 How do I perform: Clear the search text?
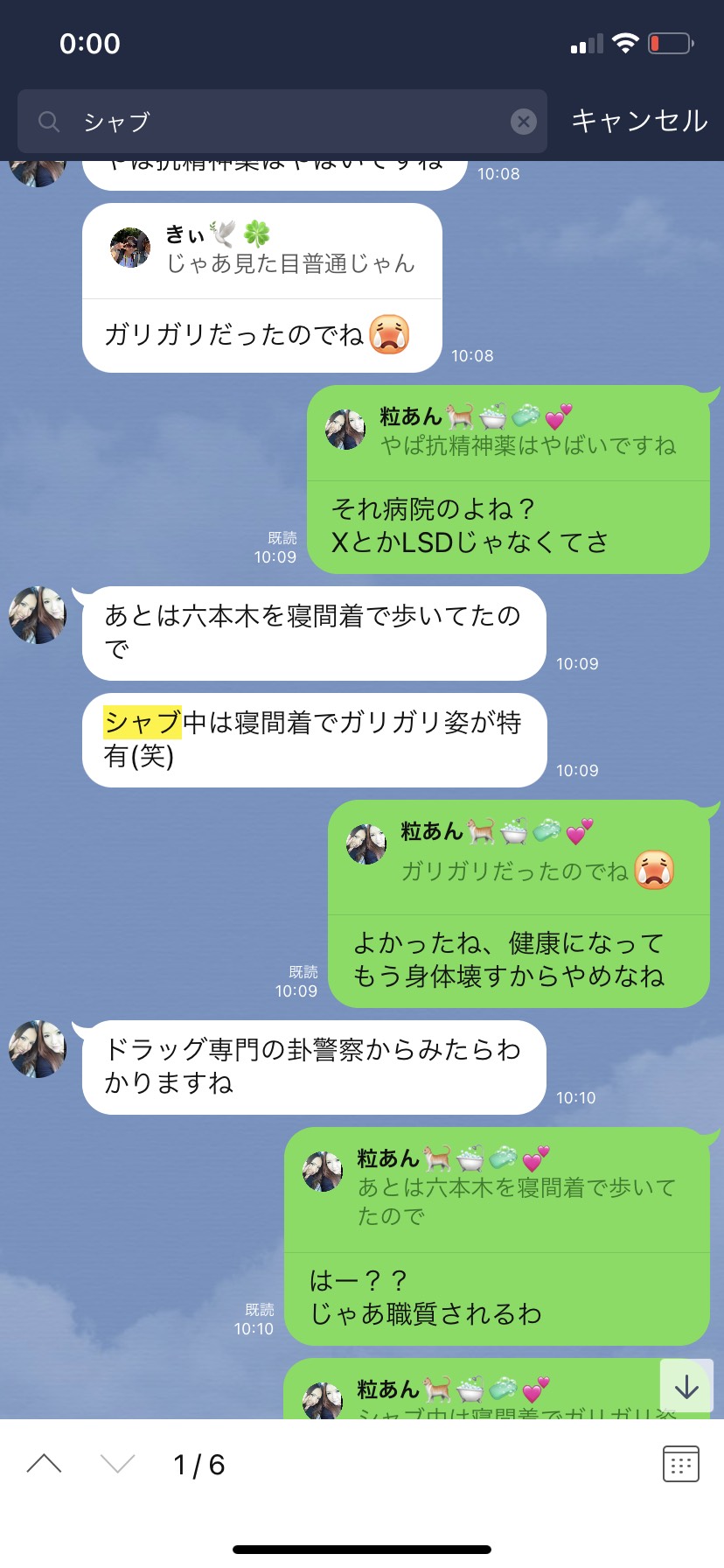click(523, 122)
